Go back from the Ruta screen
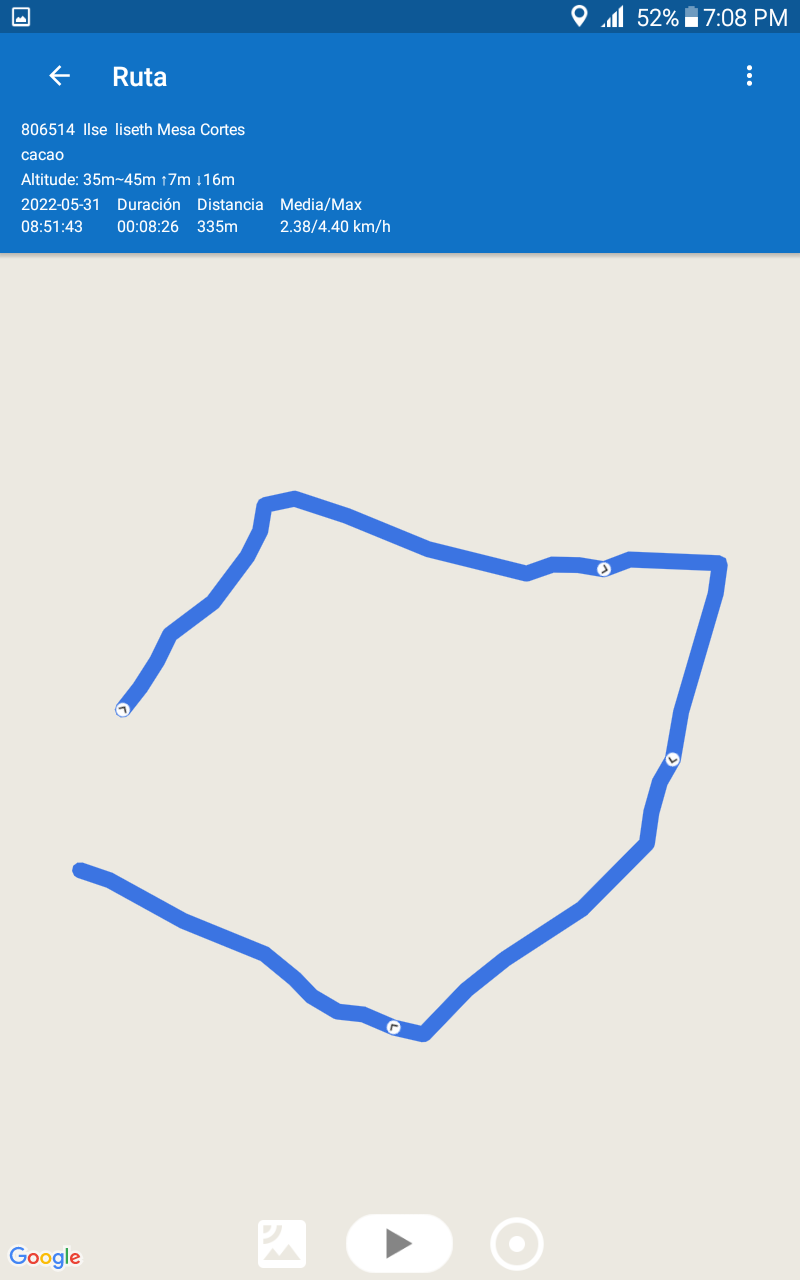This screenshot has width=800, height=1280. point(60,76)
